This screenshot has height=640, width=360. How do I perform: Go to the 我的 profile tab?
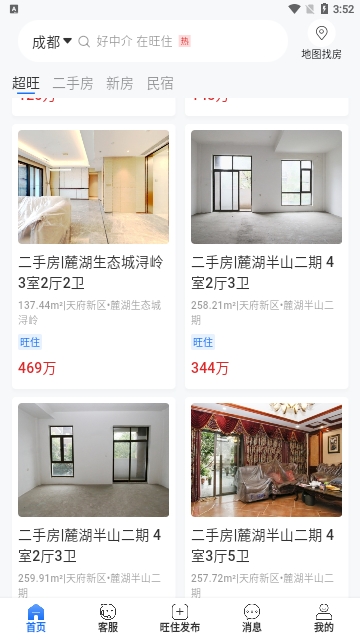(324, 618)
